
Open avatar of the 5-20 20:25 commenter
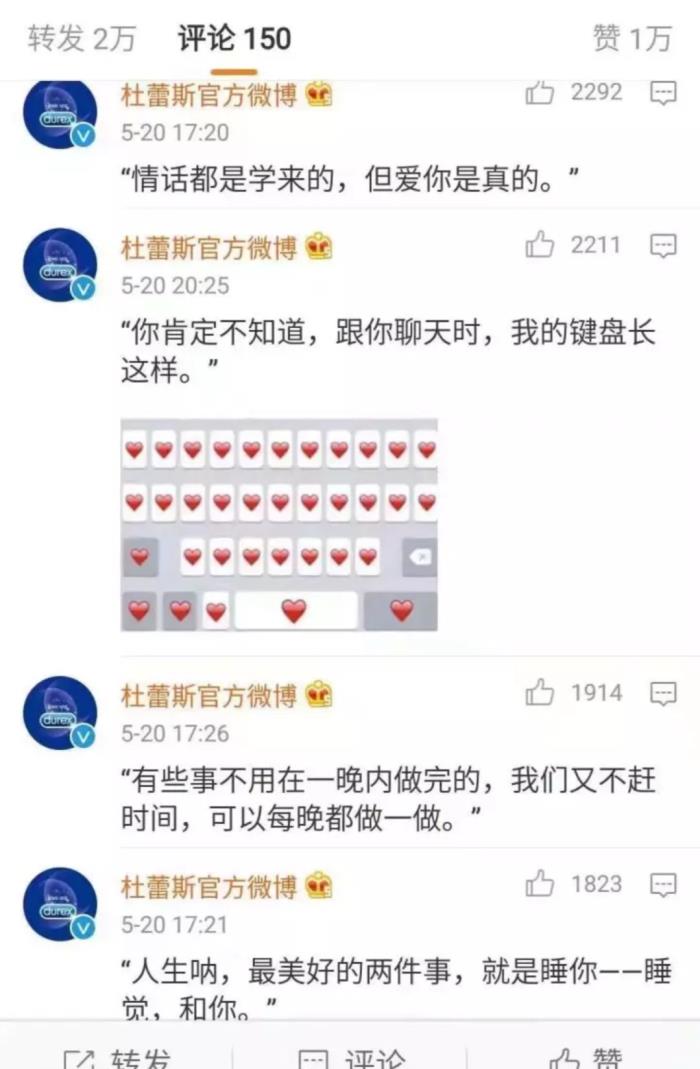pyautogui.click(x=60, y=265)
